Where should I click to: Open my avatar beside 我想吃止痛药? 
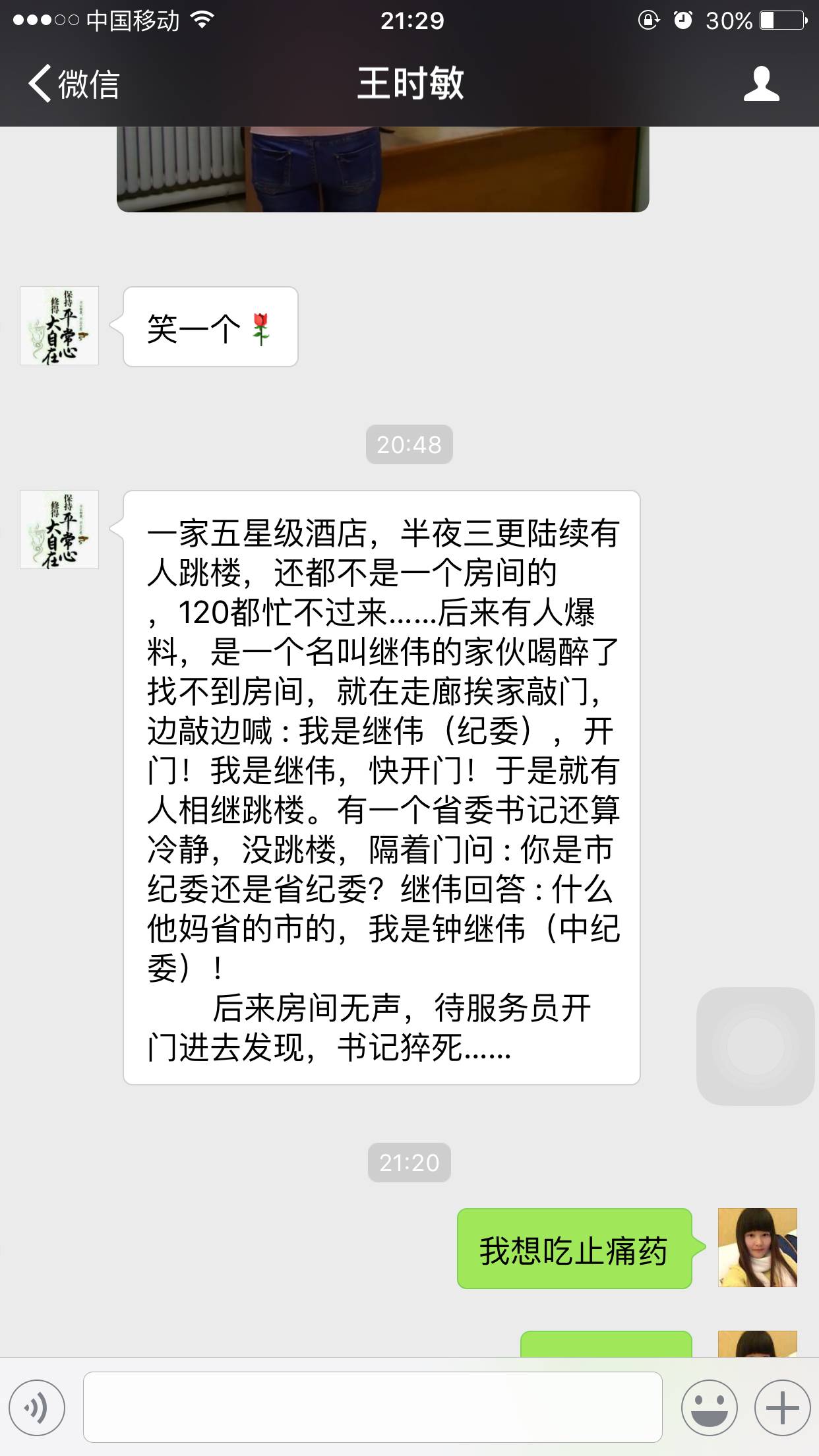coord(757,1248)
